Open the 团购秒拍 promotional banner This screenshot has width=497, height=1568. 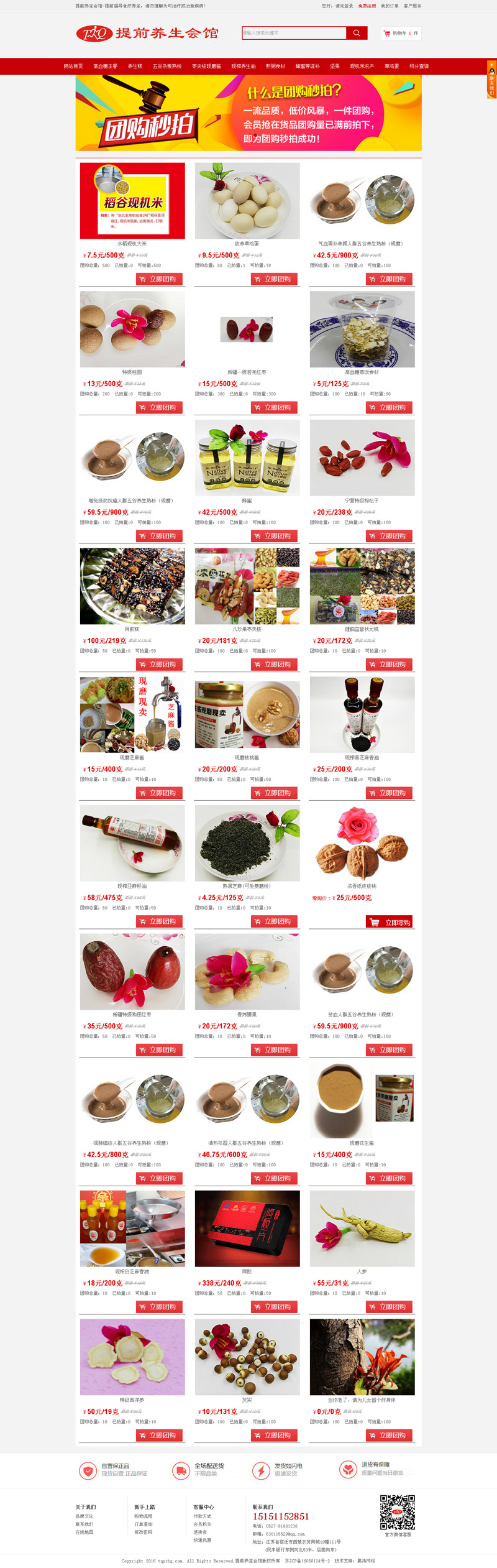[248, 113]
